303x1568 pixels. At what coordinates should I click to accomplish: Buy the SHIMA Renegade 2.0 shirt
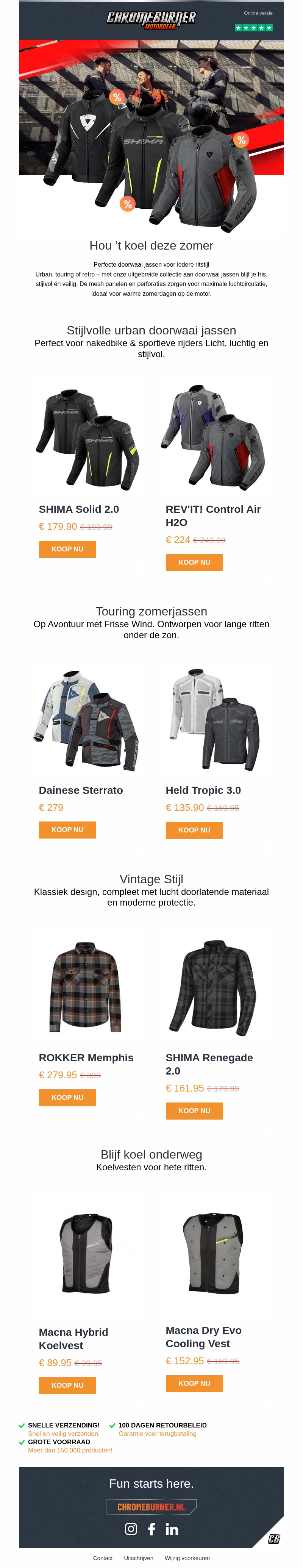coord(194,1111)
